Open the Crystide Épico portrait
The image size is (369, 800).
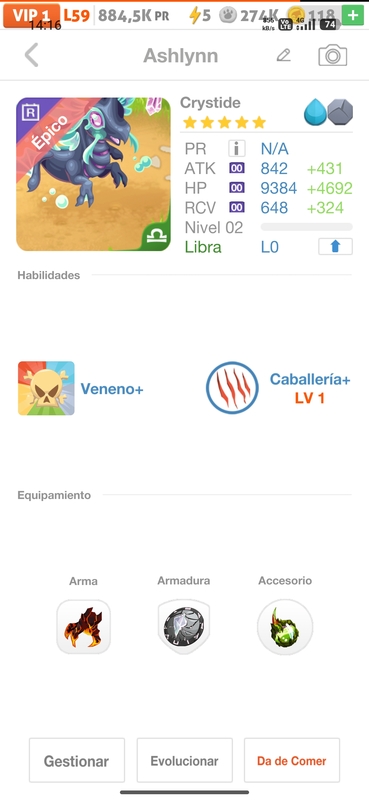click(93, 174)
